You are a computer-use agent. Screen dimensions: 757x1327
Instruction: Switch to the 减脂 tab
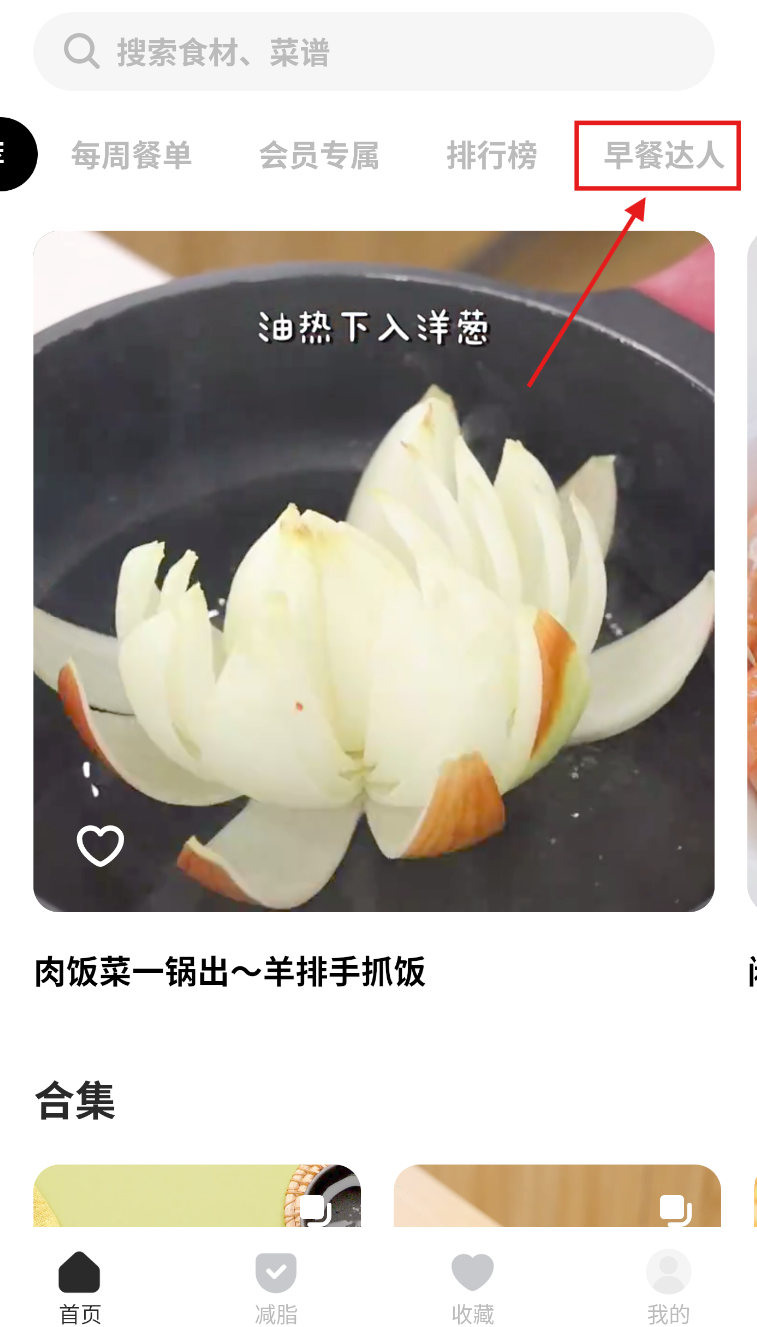(x=276, y=1287)
